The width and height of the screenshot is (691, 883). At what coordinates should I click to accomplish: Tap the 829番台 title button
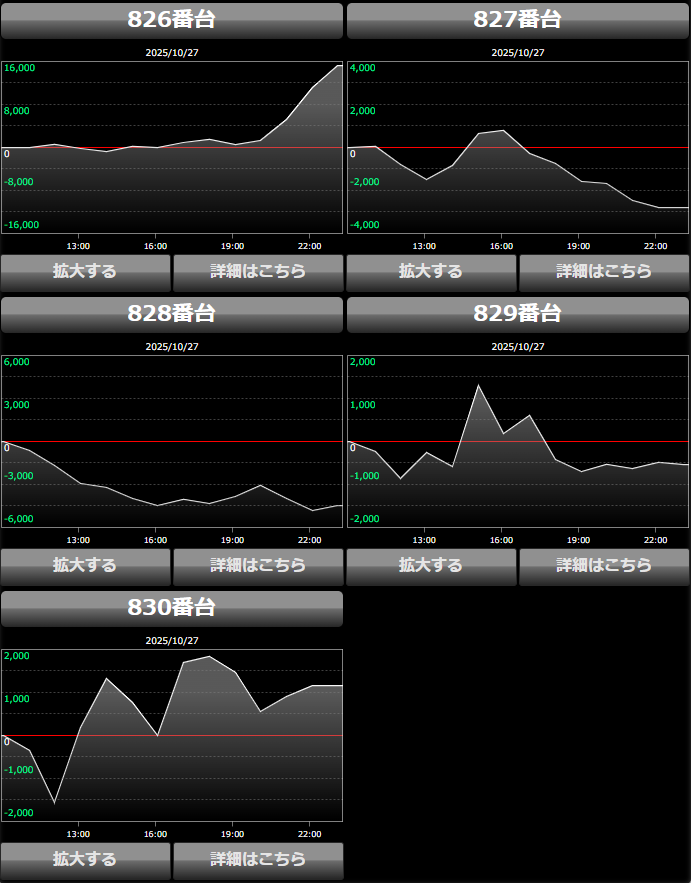(518, 314)
